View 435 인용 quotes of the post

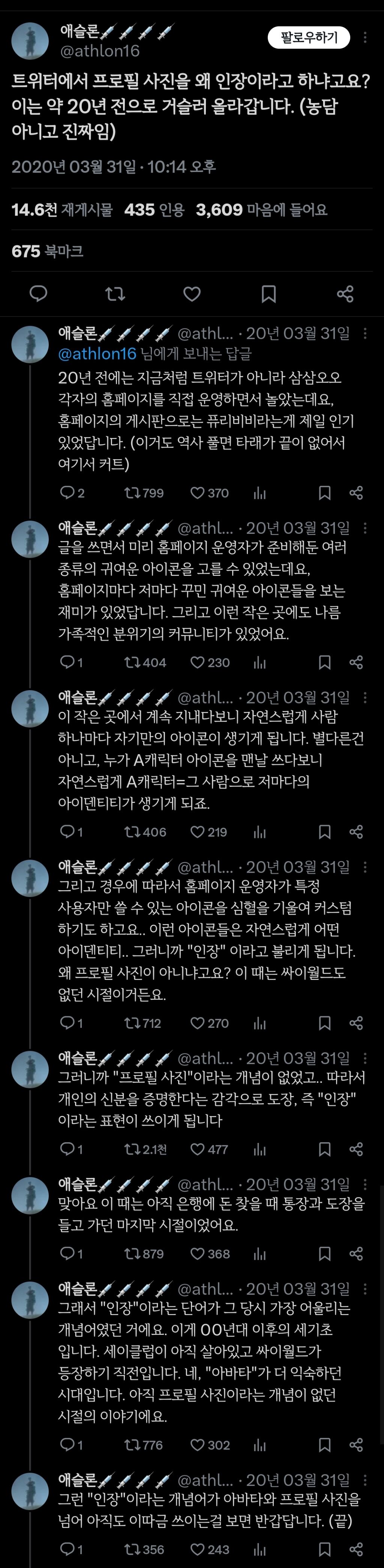pos(154,210)
